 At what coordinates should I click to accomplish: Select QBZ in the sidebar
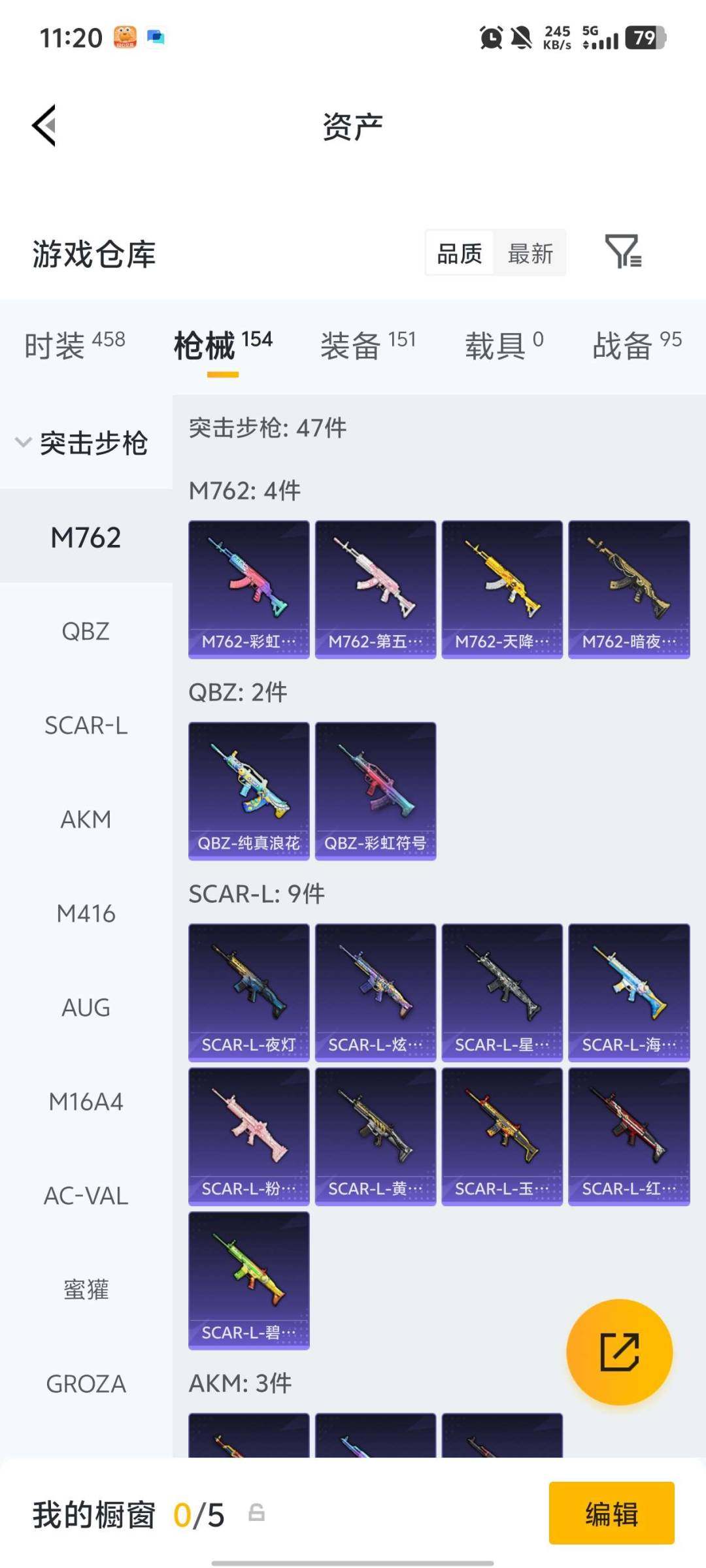click(86, 632)
